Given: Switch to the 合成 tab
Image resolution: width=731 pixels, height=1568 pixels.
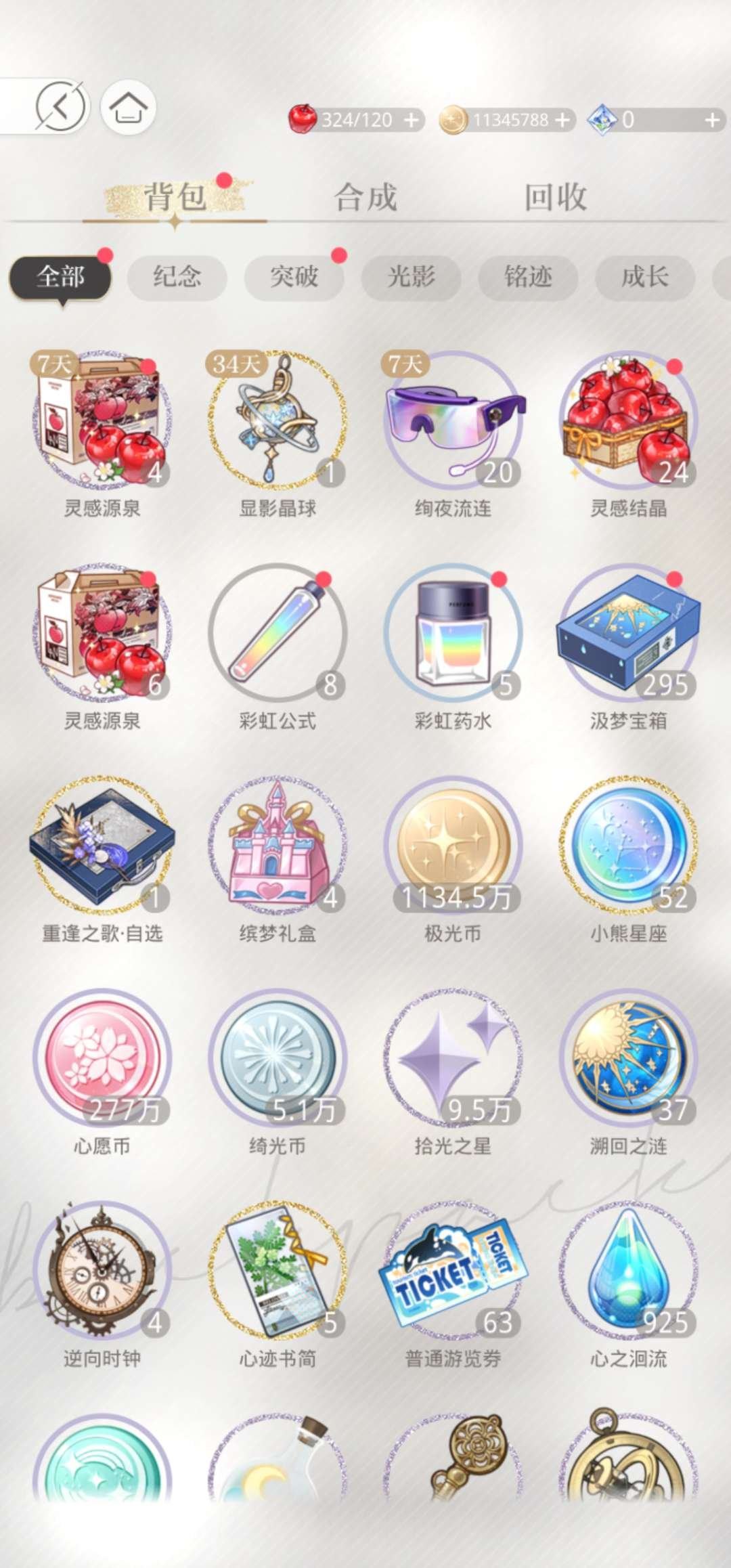Looking at the screenshot, I should click(x=365, y=198).
